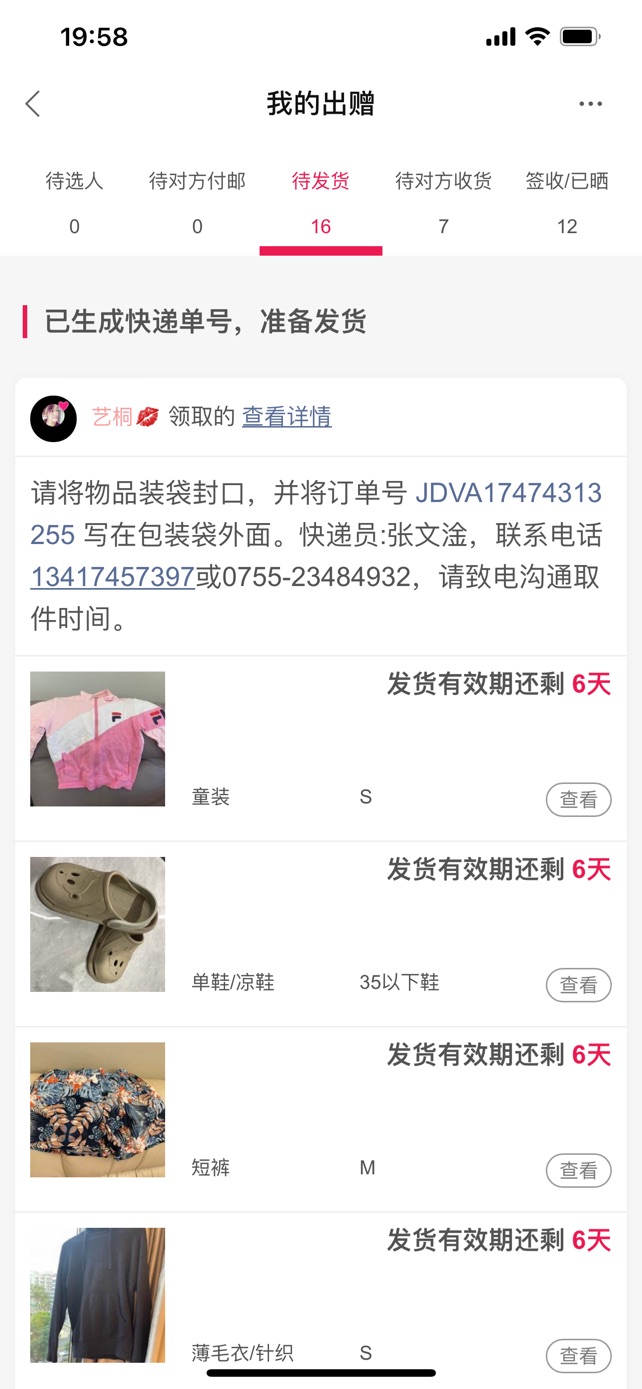Tap 查看 for the 单鞋/凉鞋 item
This screenshot has height=1389, width=642.
click(578, 985)
